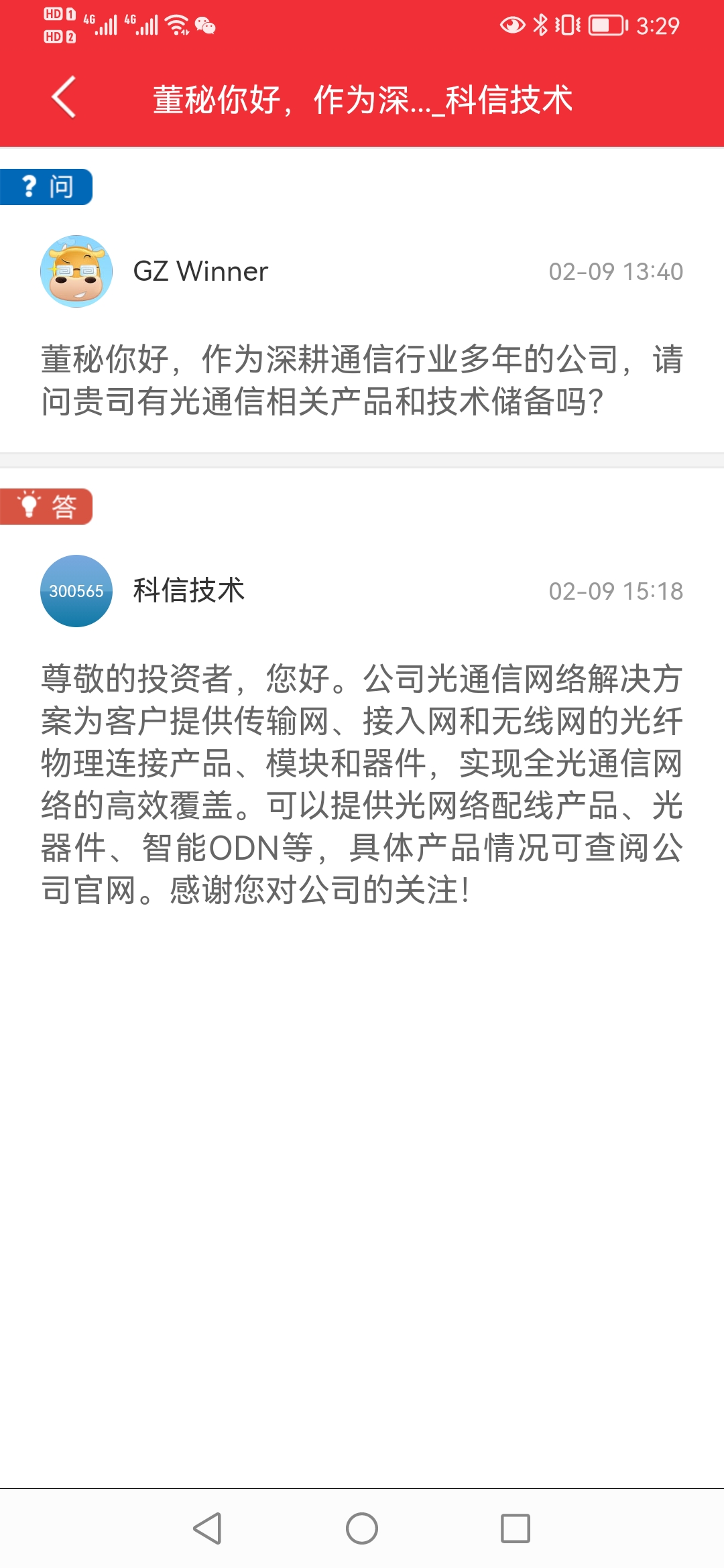Open the 科信技术 300565 company avatar

(x=76, y=591)
